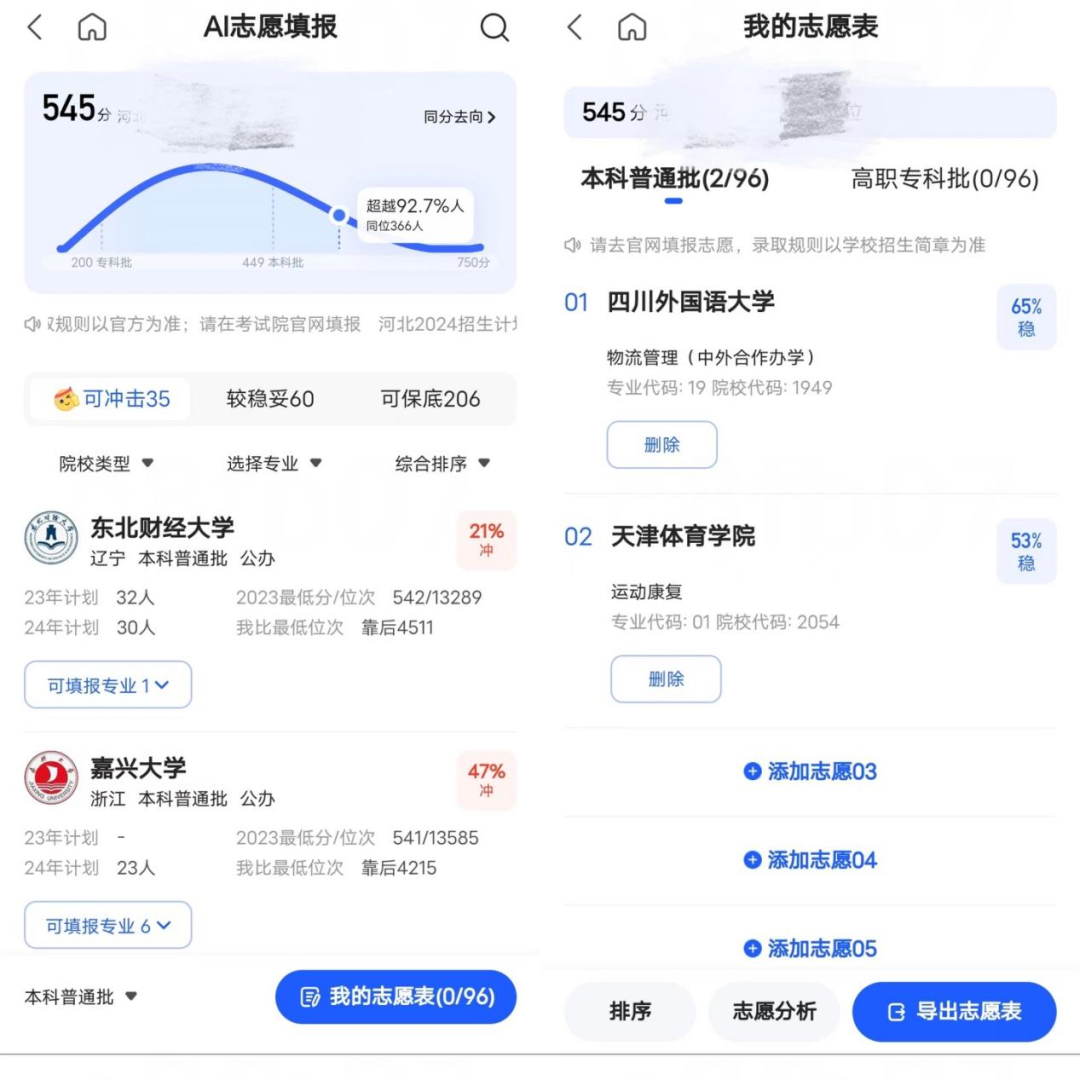The image size is (1080, 1080).
Task: Open the 选择专业 filter dropdown
Action: [x=274, y=463]
